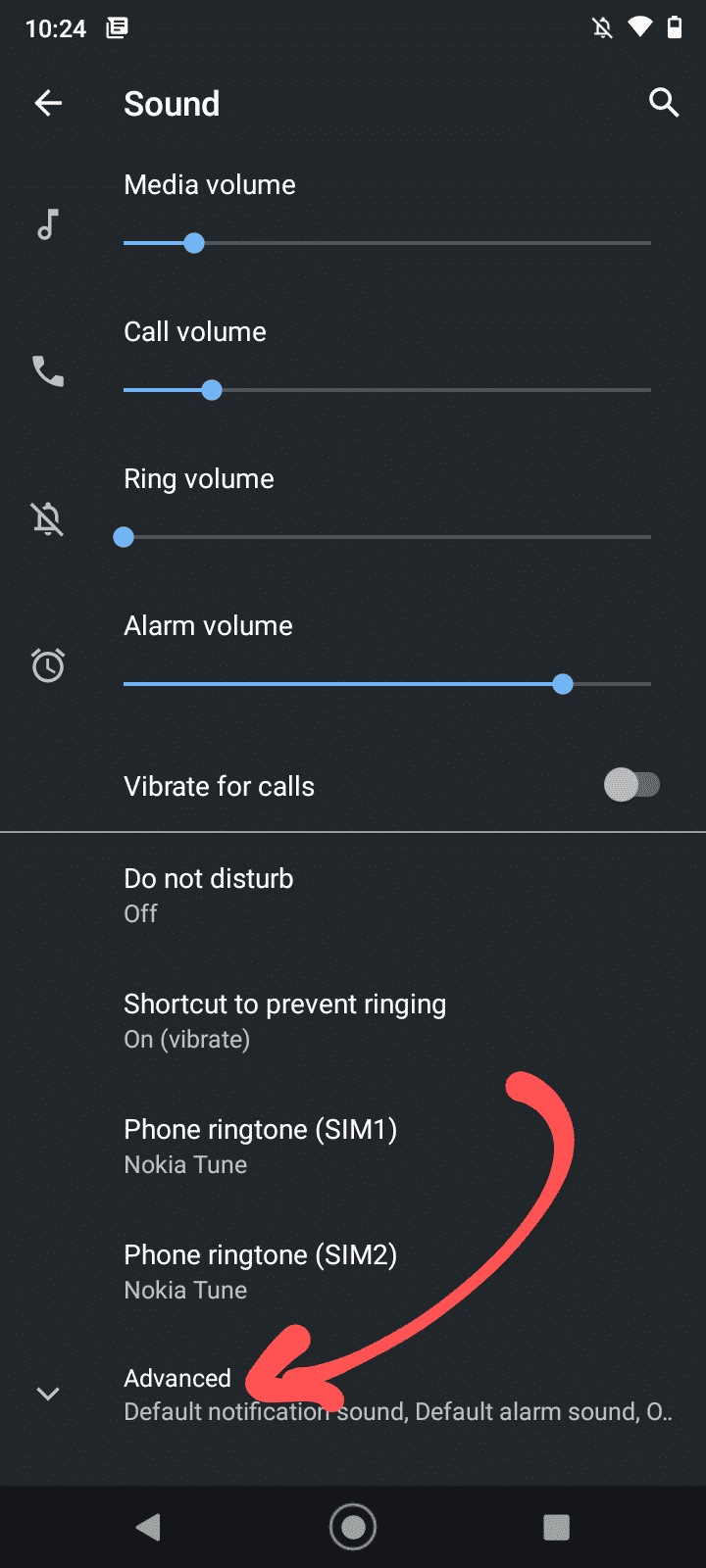Click the alarm clock icon beside Alarm volume
706x1568 pixels.
pyautogui.click(x=48, y=665)
